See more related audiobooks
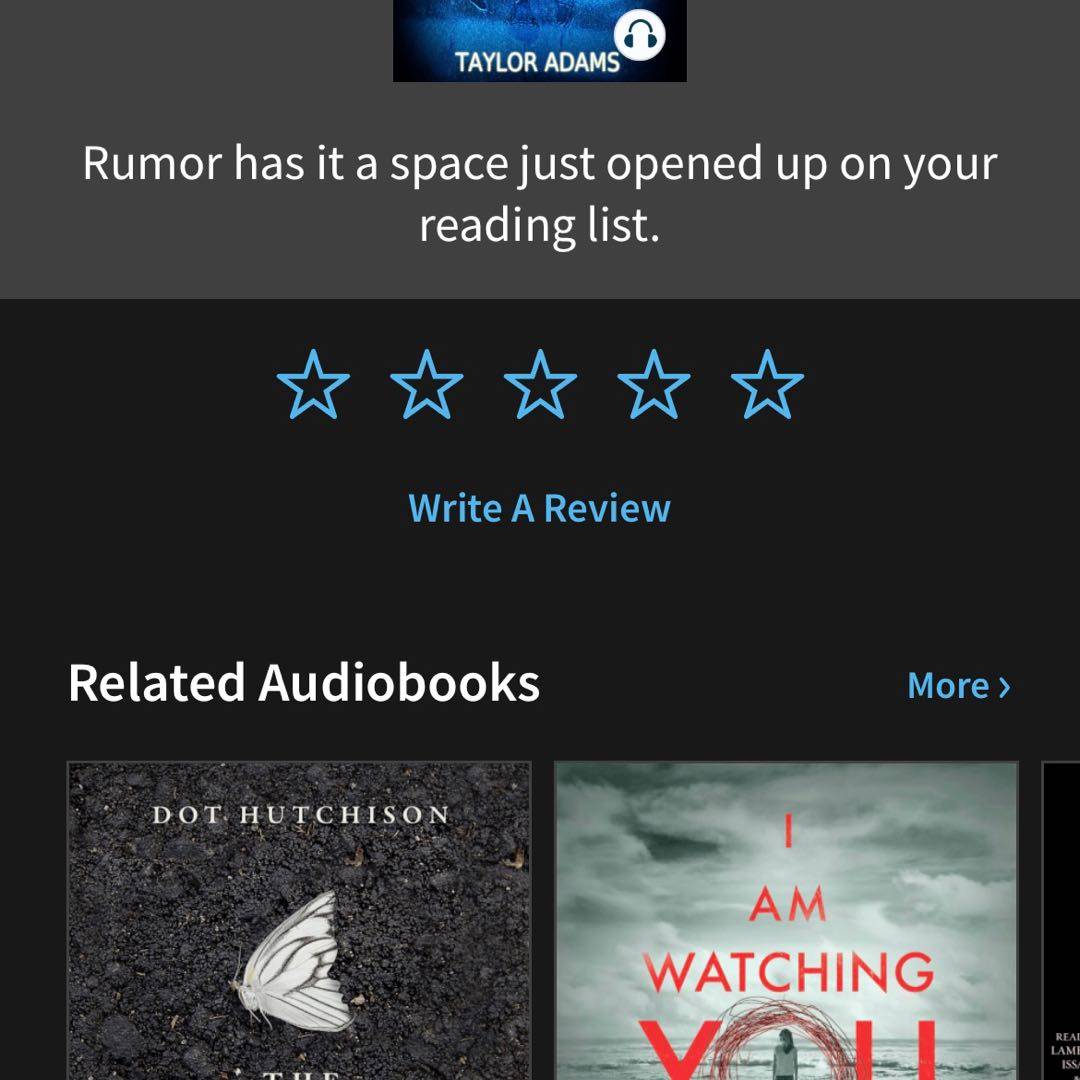1080x1080 pixels. 958,686
